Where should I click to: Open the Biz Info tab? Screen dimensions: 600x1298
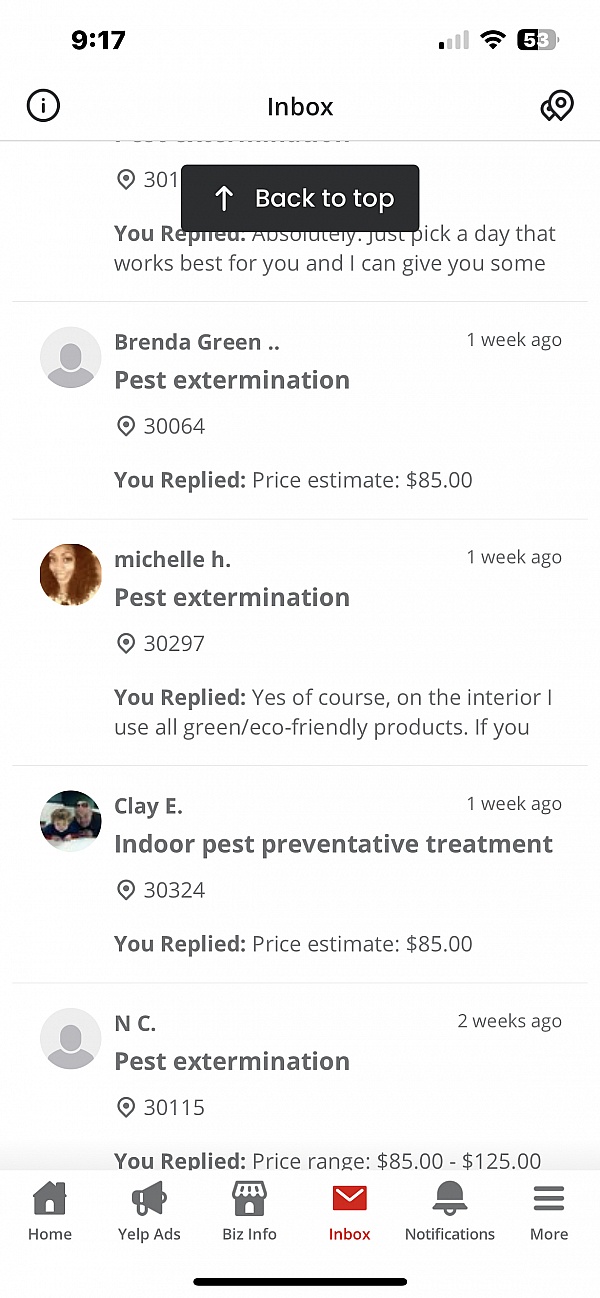tap(249, 1211)
